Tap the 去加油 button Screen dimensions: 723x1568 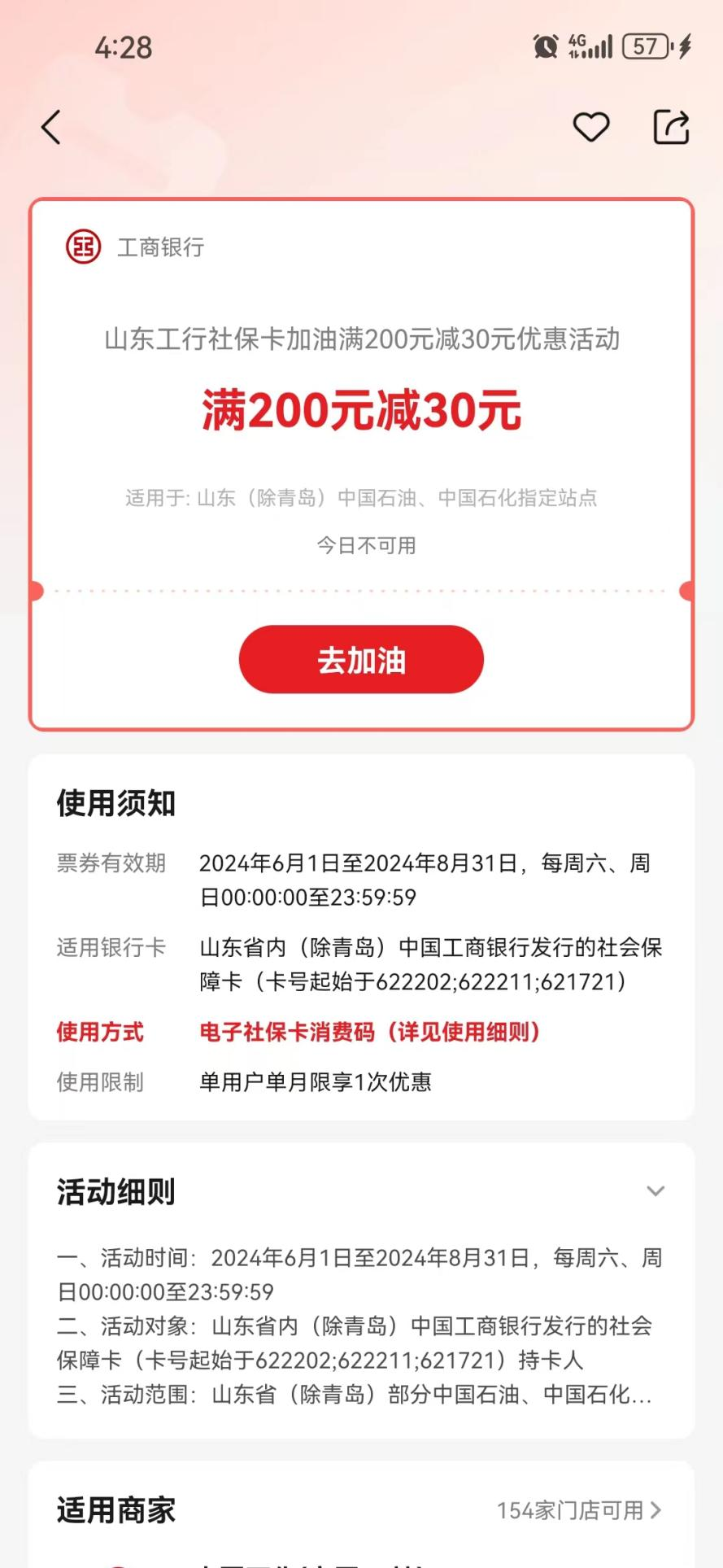click(x=361, y=659)
